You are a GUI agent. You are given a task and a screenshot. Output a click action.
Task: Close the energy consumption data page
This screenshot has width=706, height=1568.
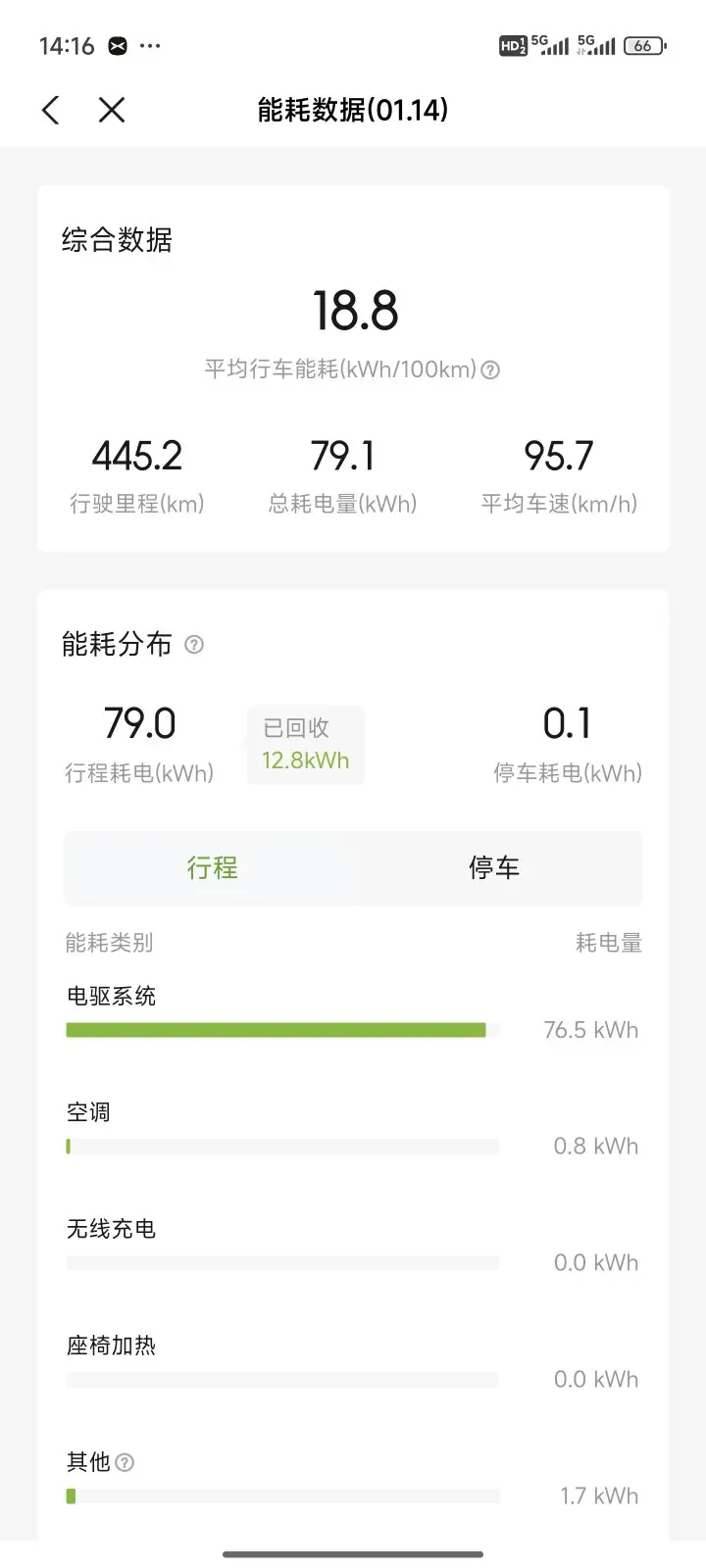(112, 110)
